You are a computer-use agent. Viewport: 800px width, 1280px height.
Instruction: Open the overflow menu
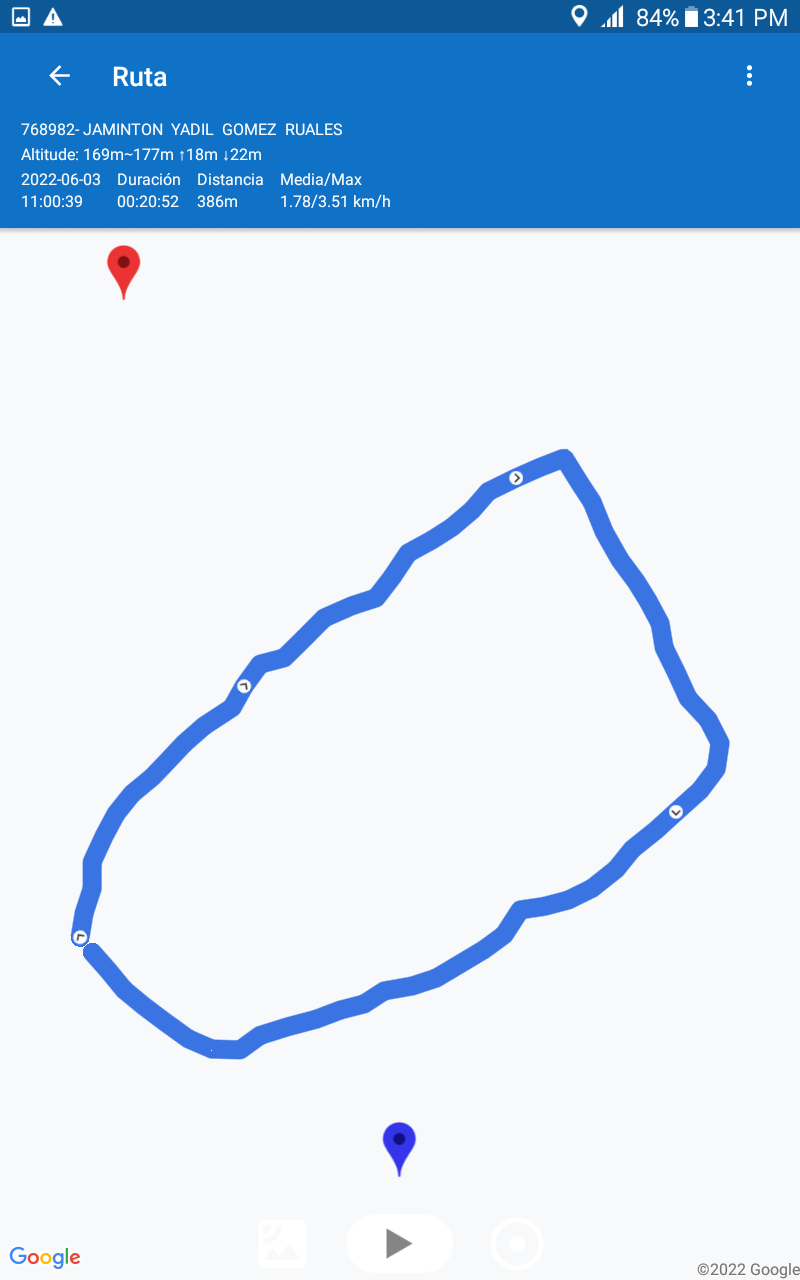point(749,76)
